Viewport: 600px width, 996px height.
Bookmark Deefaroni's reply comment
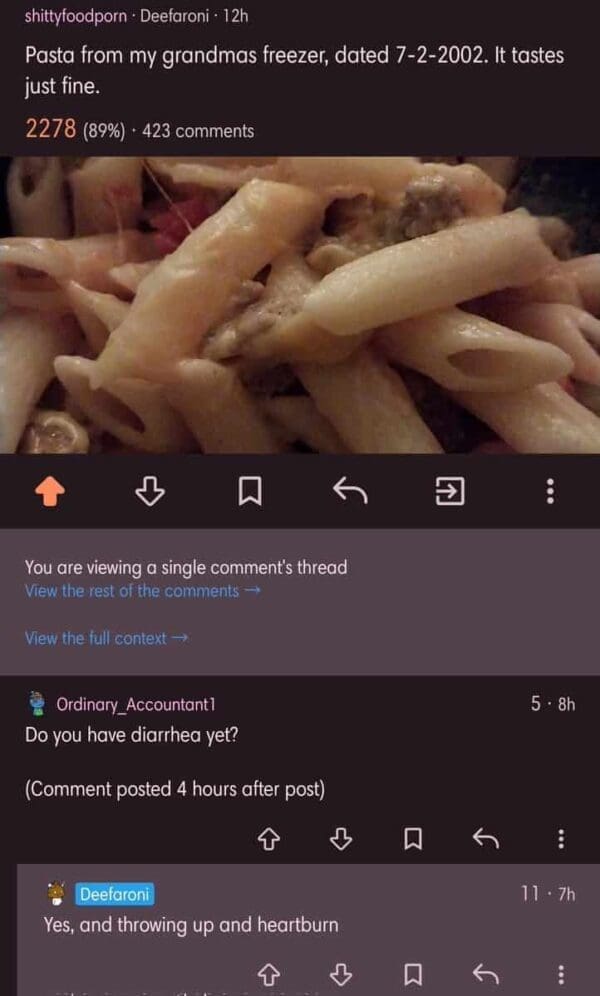(x=412, y=973)
